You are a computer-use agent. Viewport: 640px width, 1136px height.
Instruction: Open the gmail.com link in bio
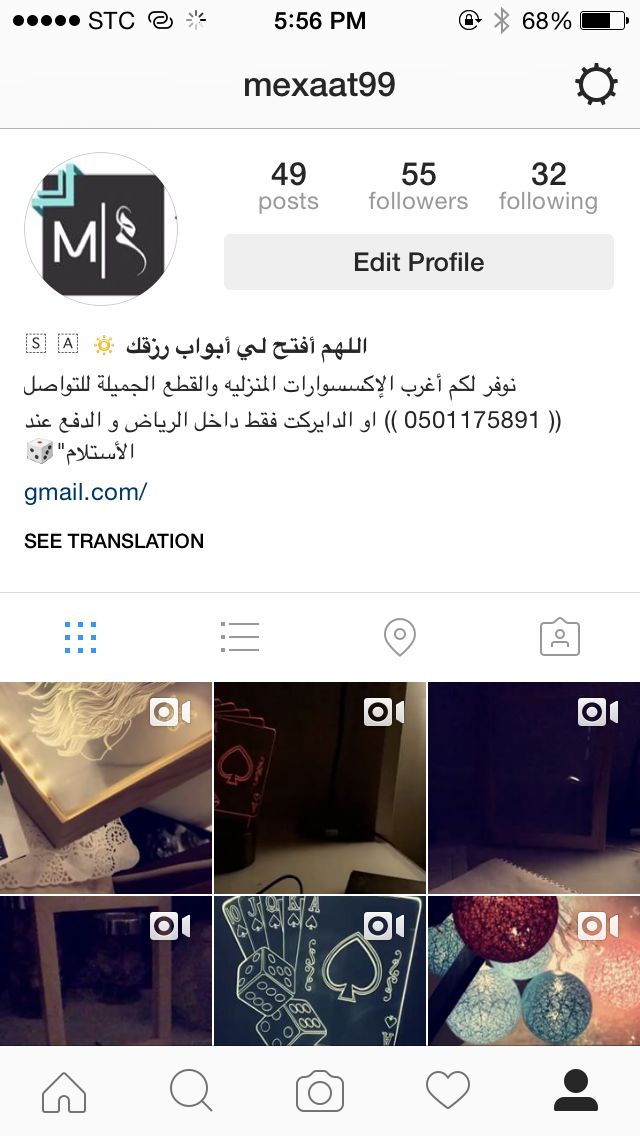click(x=86, y=492)
